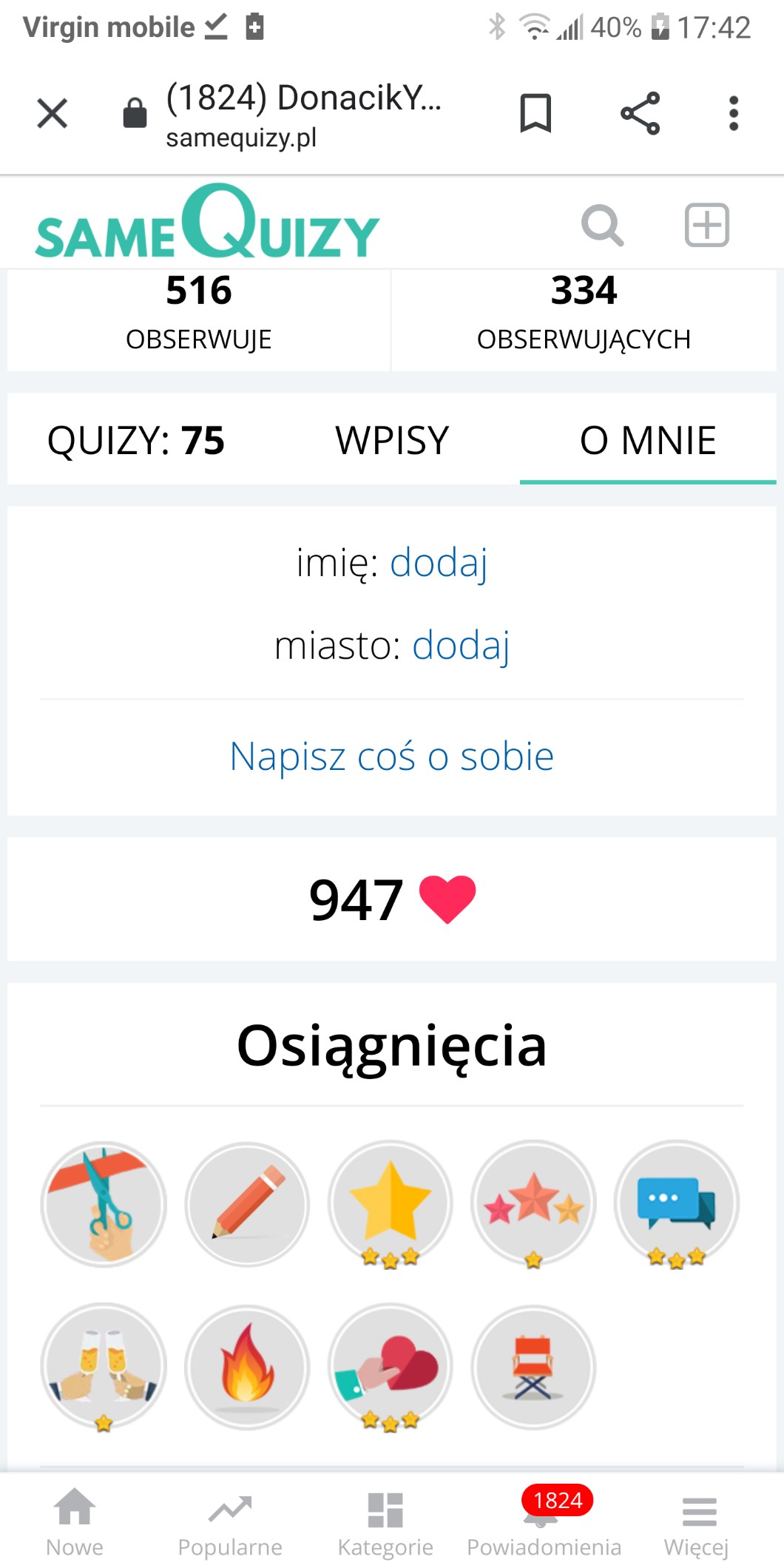The width and height of the screenshot is (784, 1568).
Task: Open the SameQuizy search icon
Action: [602, 225]
